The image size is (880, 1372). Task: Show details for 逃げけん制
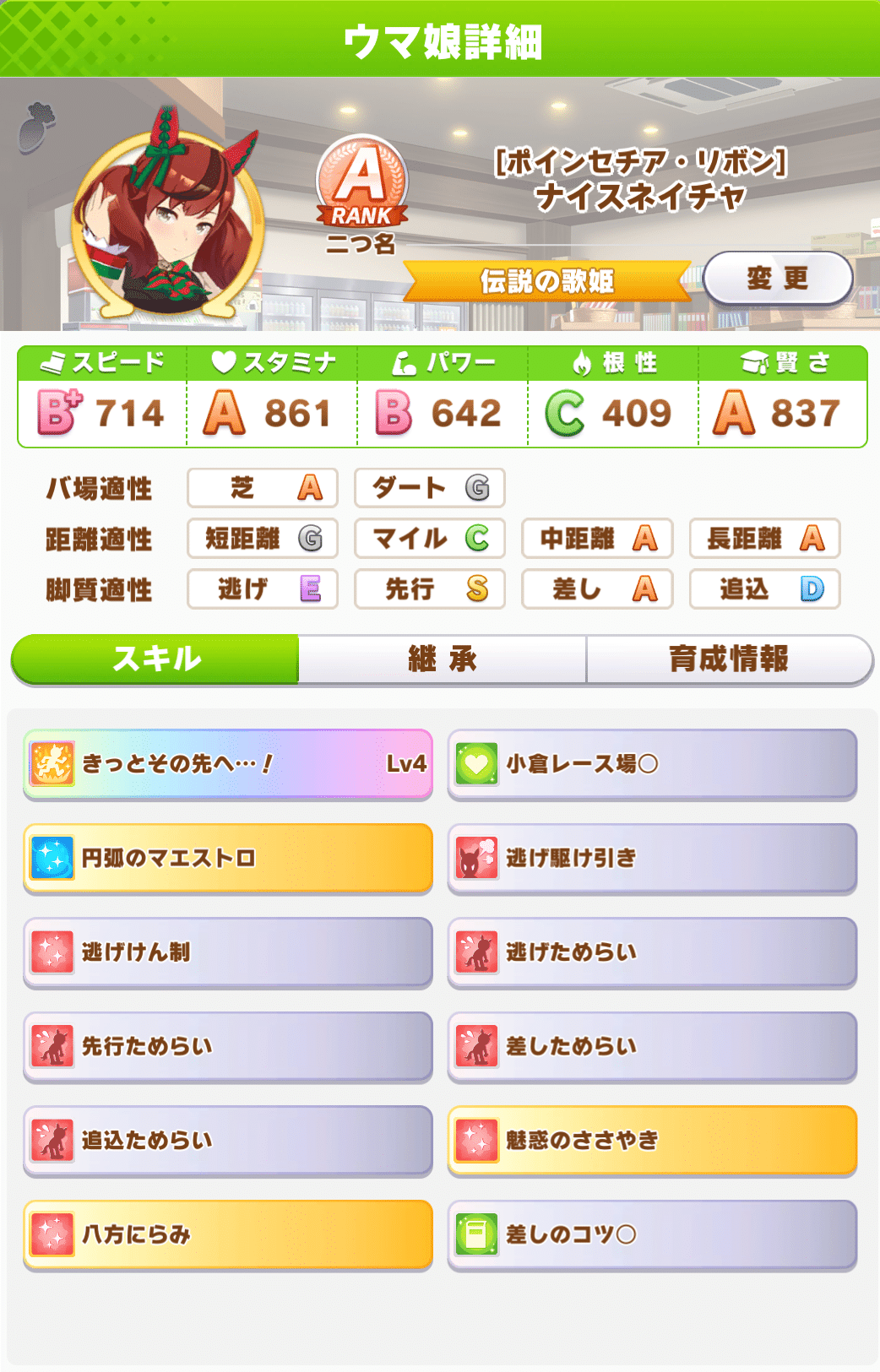click(x=228, y=952)
